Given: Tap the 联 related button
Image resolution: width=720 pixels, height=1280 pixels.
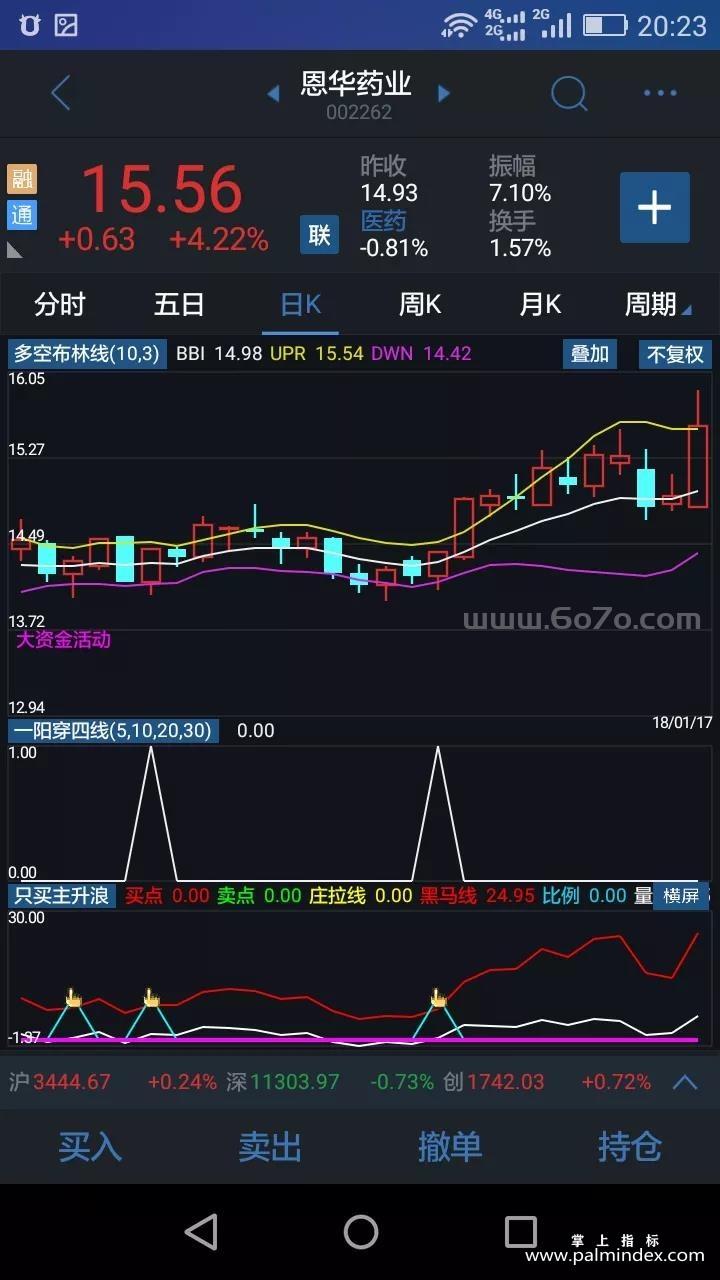Looking at the screenshot, I should 319,235.
